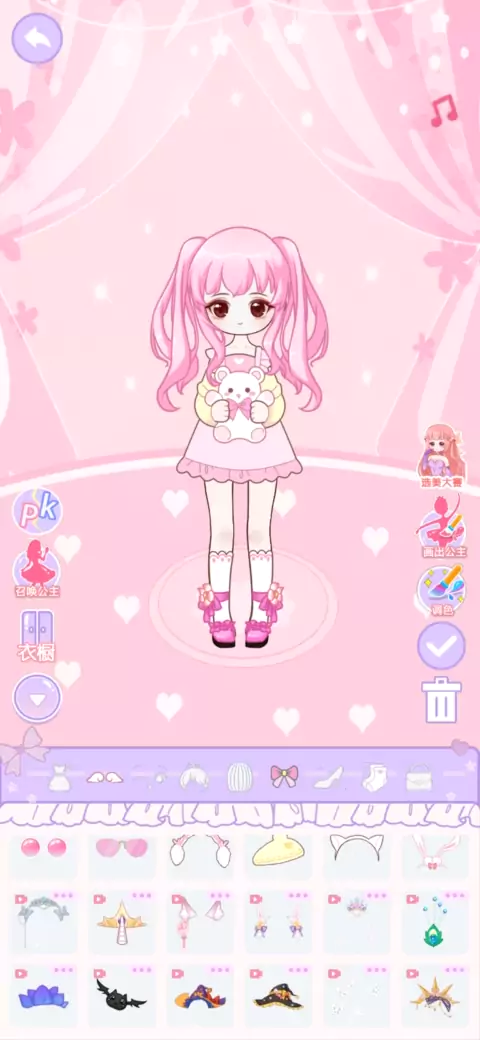Toggle the music note icon
This screenshot has height=1040, width=480.
(x=444, y=110)
